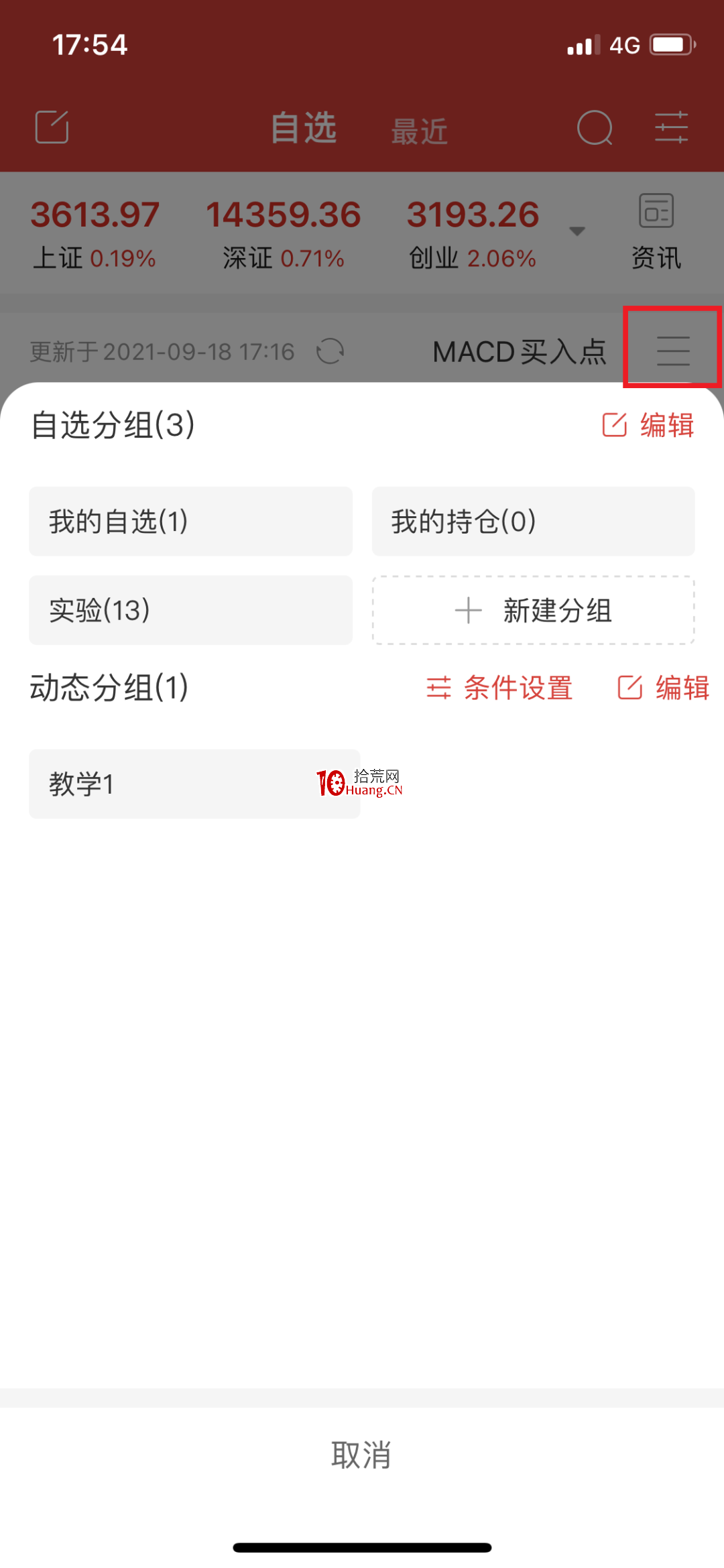This screenshot has width=724, height=1568.
Task: Tap the refresh icon next to update time
Action: point(331,351)
